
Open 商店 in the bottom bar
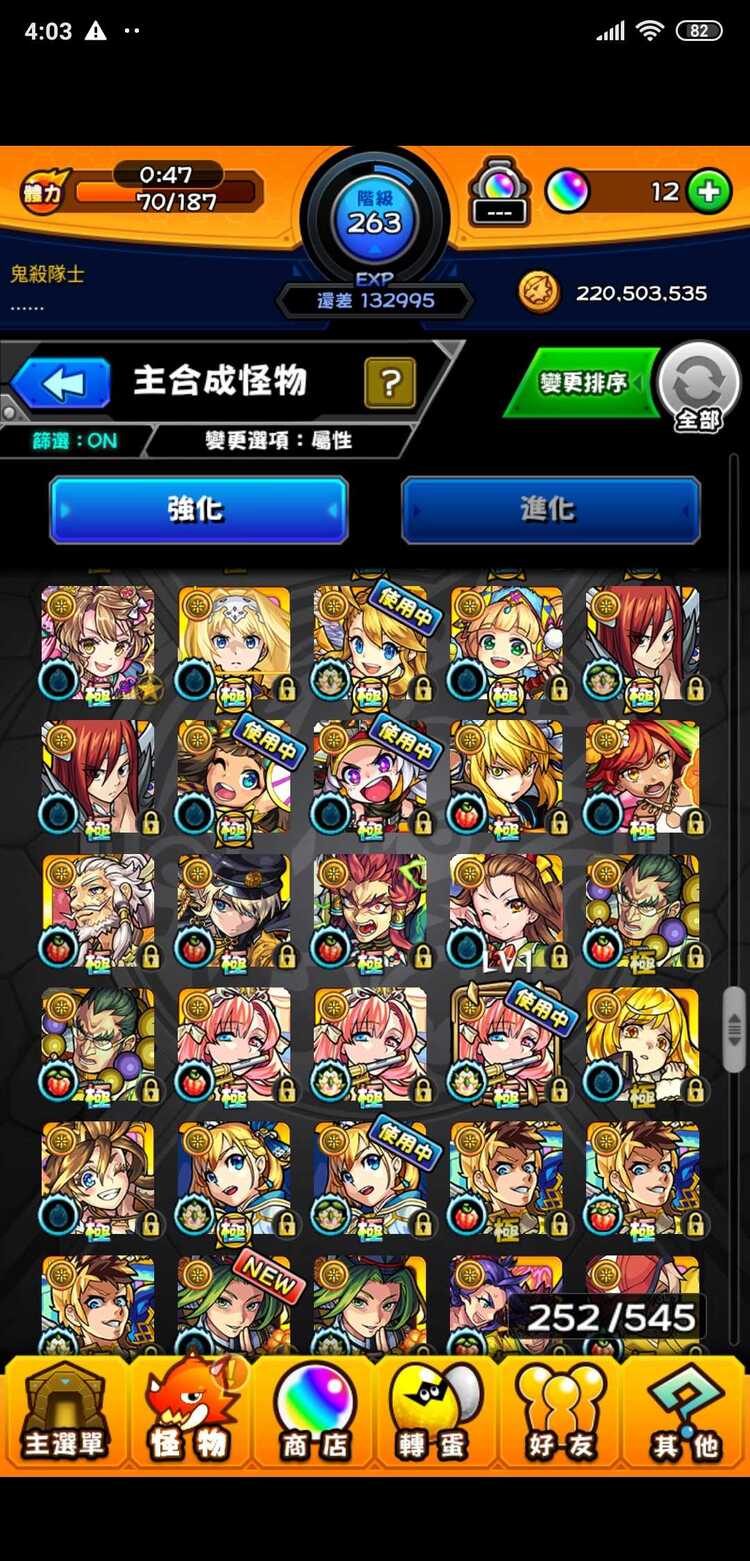click(314, 1413)
